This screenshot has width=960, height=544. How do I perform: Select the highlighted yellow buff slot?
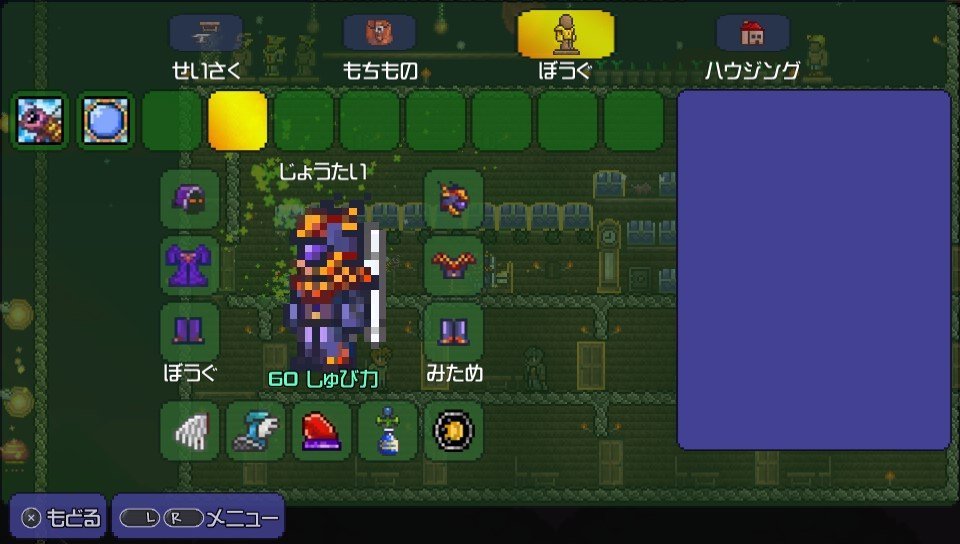pos(237,121)
